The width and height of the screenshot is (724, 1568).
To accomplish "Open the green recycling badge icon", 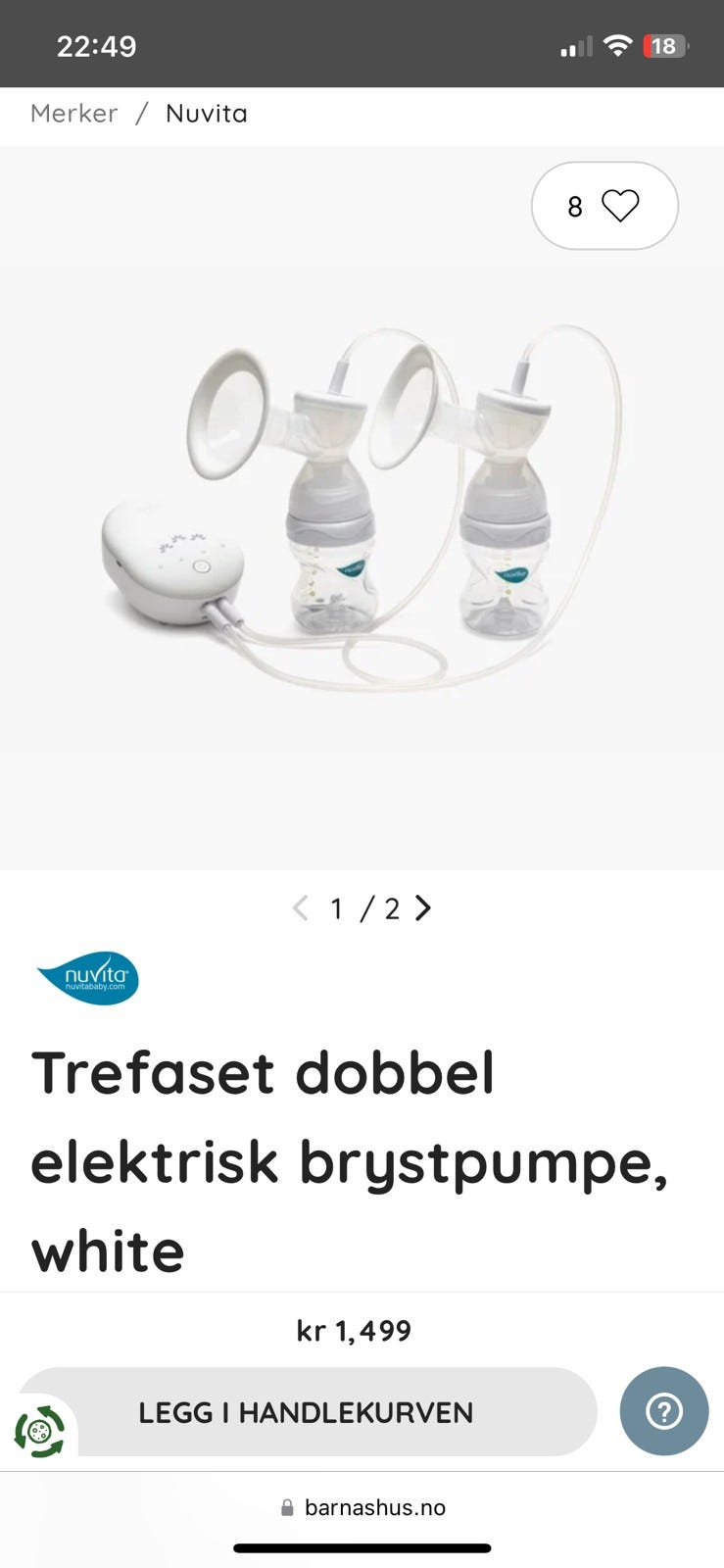I will tap(40, 1432).
